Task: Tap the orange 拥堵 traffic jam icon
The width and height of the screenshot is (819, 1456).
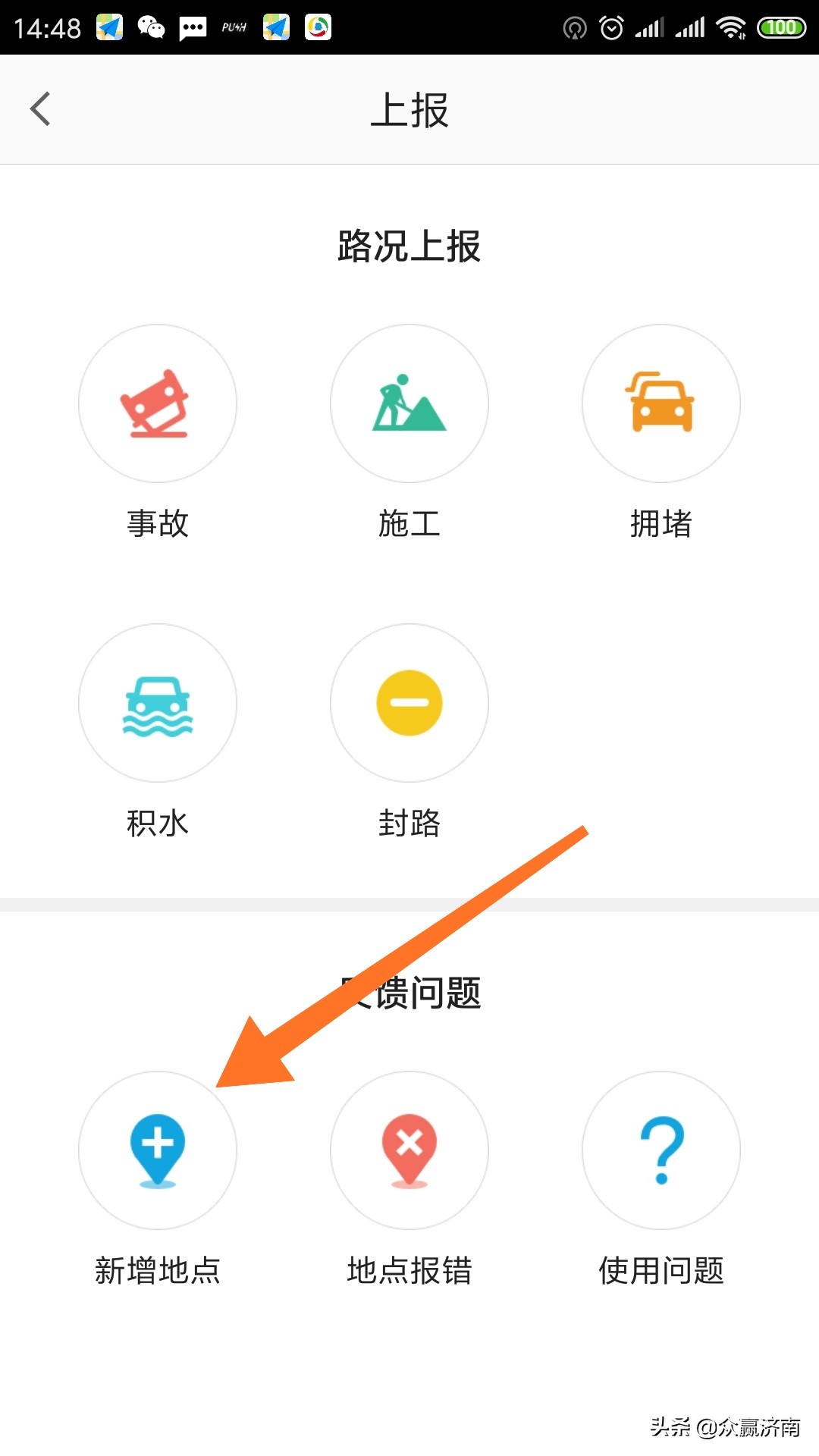Action: tap(661, 403)
